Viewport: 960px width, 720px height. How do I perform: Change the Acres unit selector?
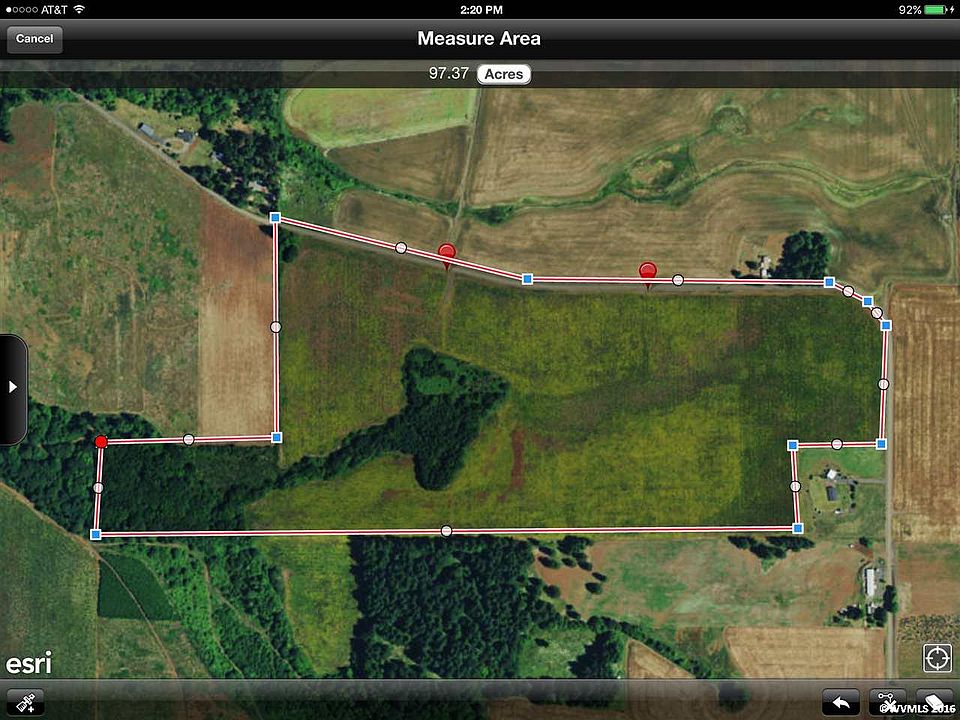click(x=503, y=74)
